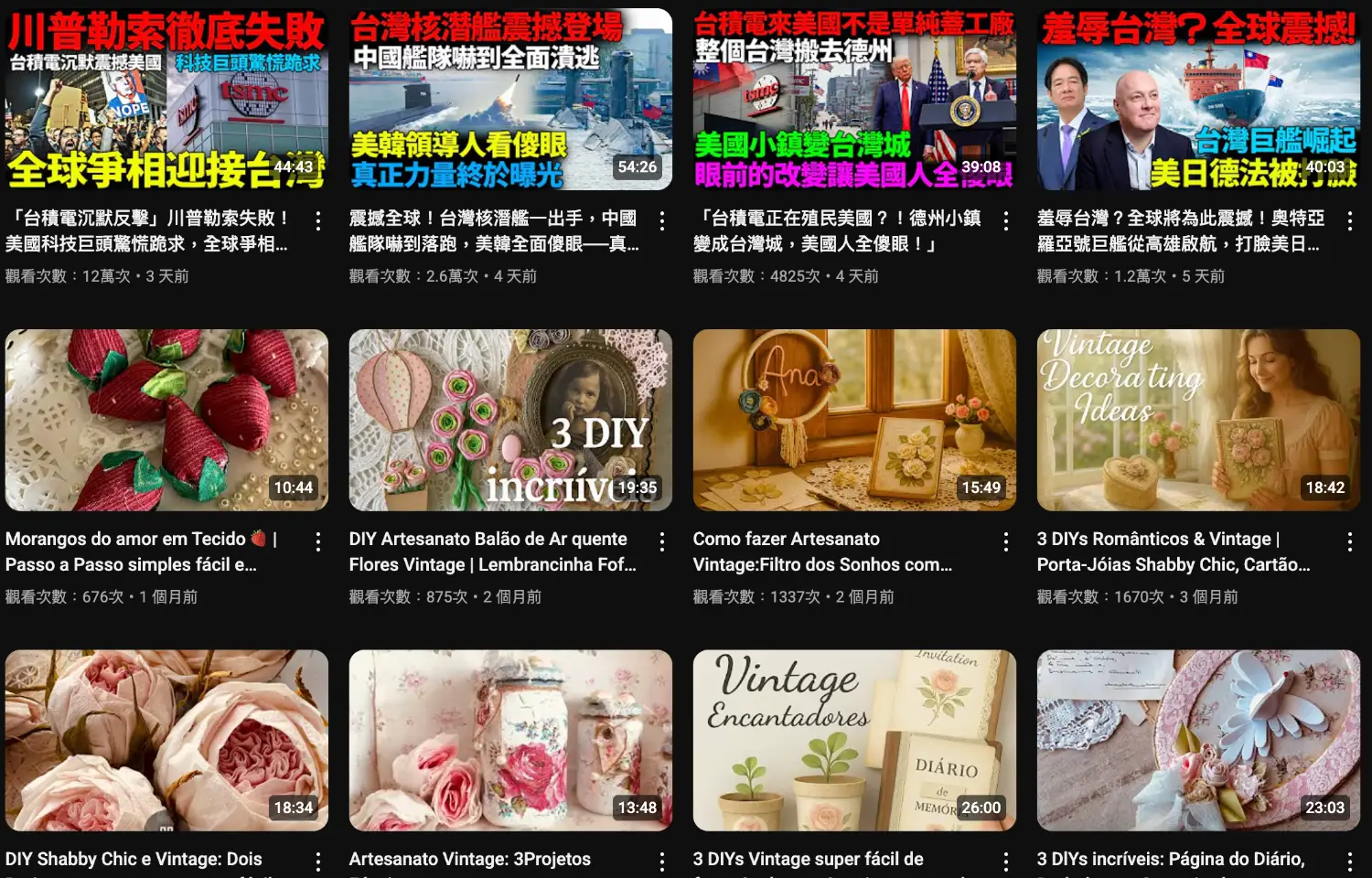Open more options for Balão de Ar quente video
The image size is (1372, 878).
[662, 541]
